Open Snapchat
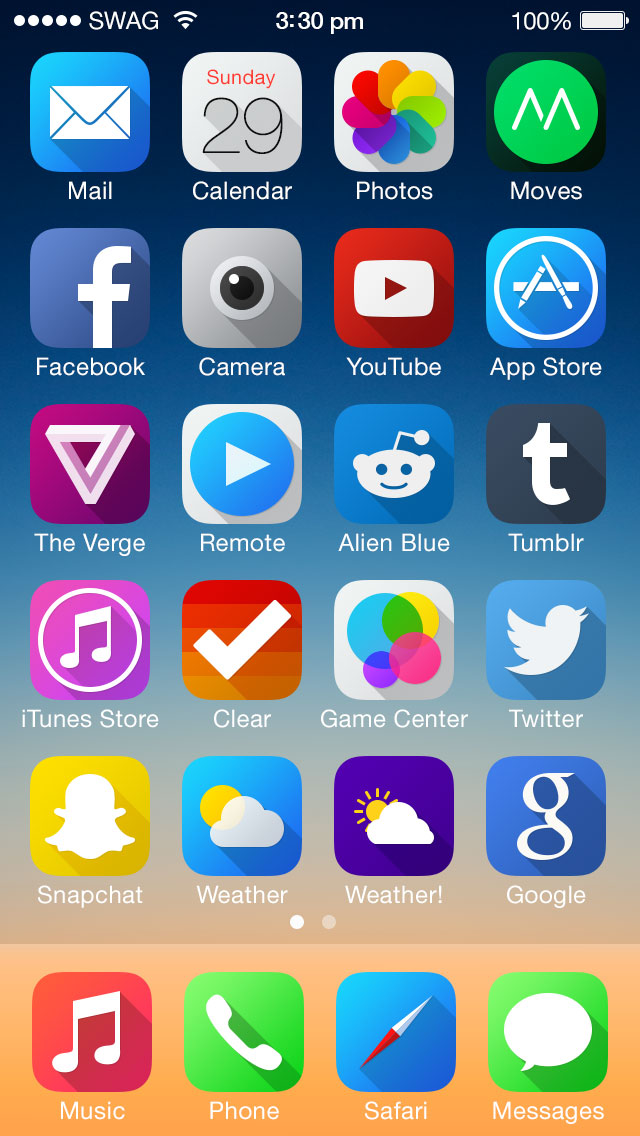This screenshot has height=1136, width=640. coord(90,816)
